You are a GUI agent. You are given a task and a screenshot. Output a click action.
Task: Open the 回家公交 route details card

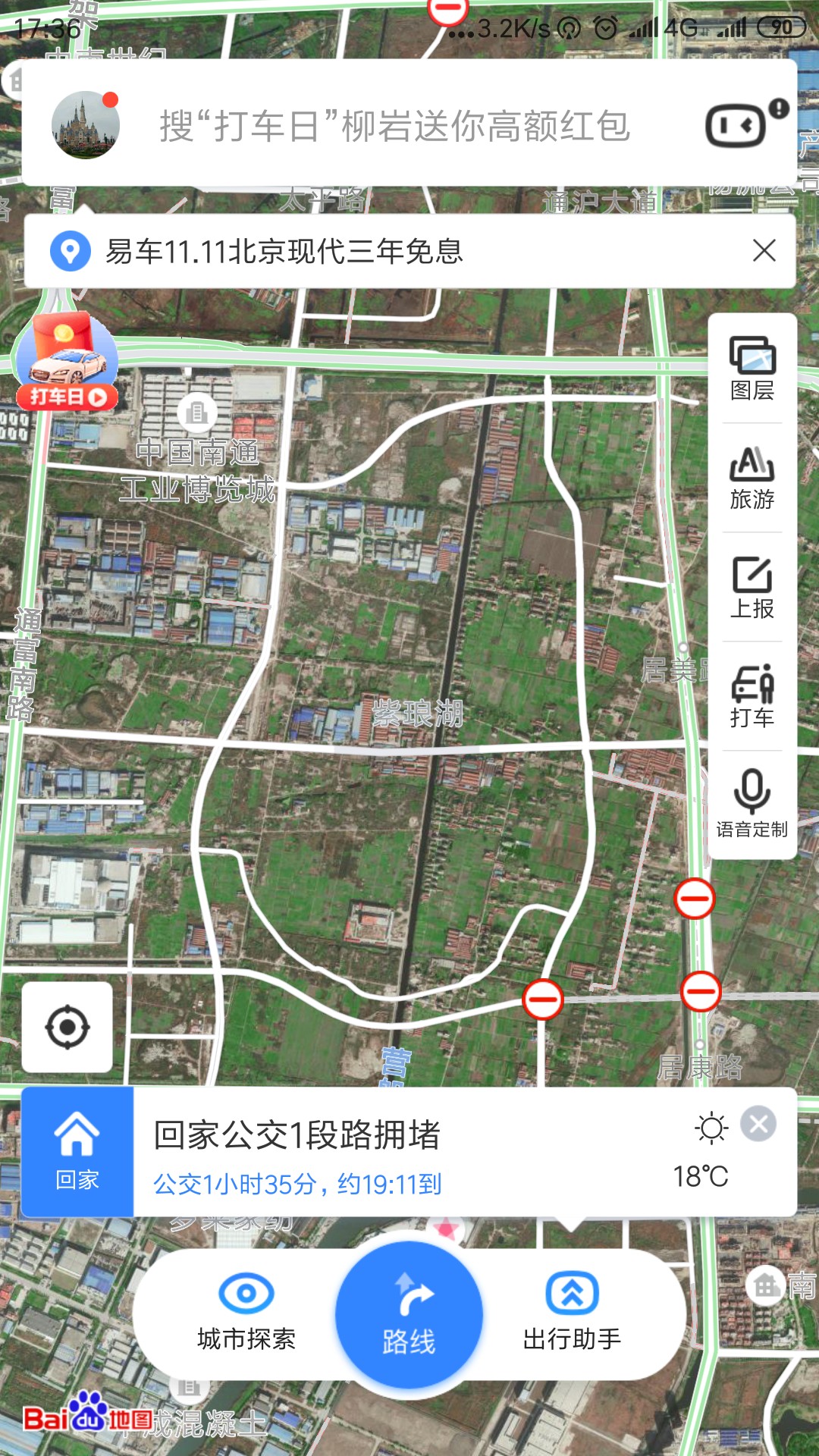pyautogui.click(x=394, y=1153)
